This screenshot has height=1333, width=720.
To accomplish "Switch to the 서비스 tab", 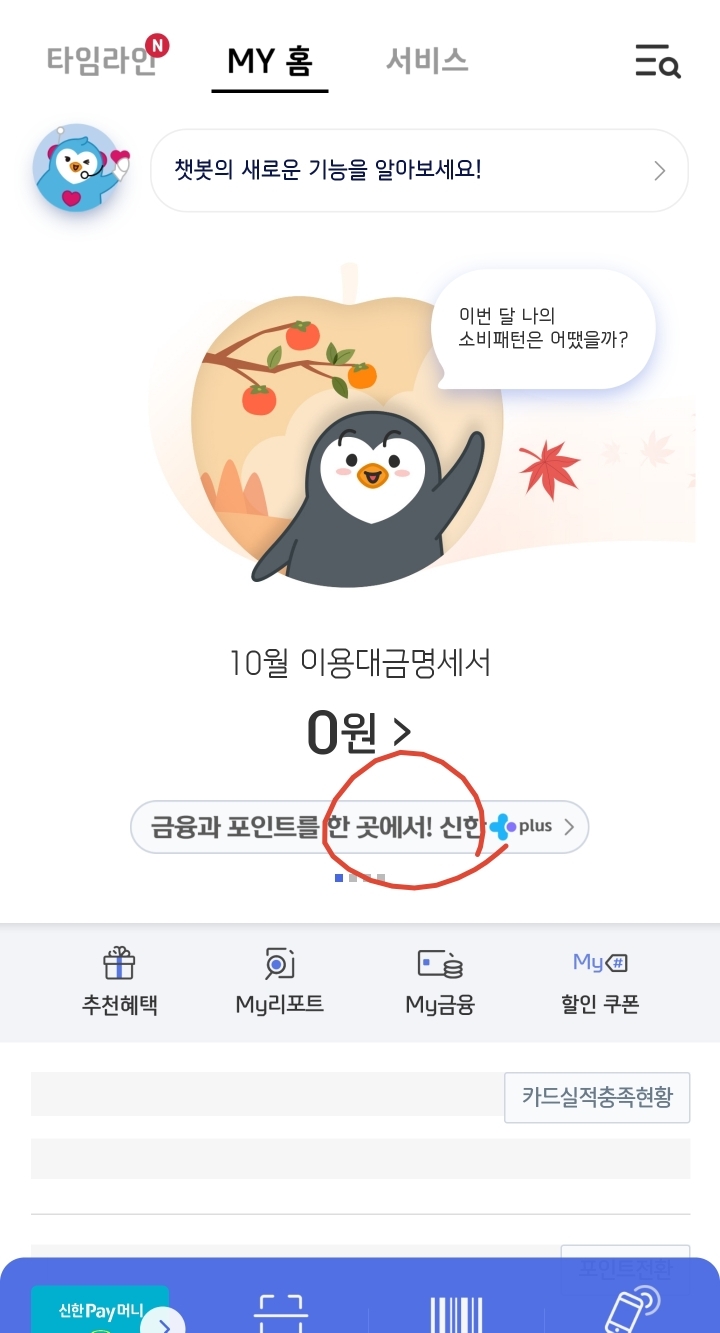I will click(x=426, y=61).
